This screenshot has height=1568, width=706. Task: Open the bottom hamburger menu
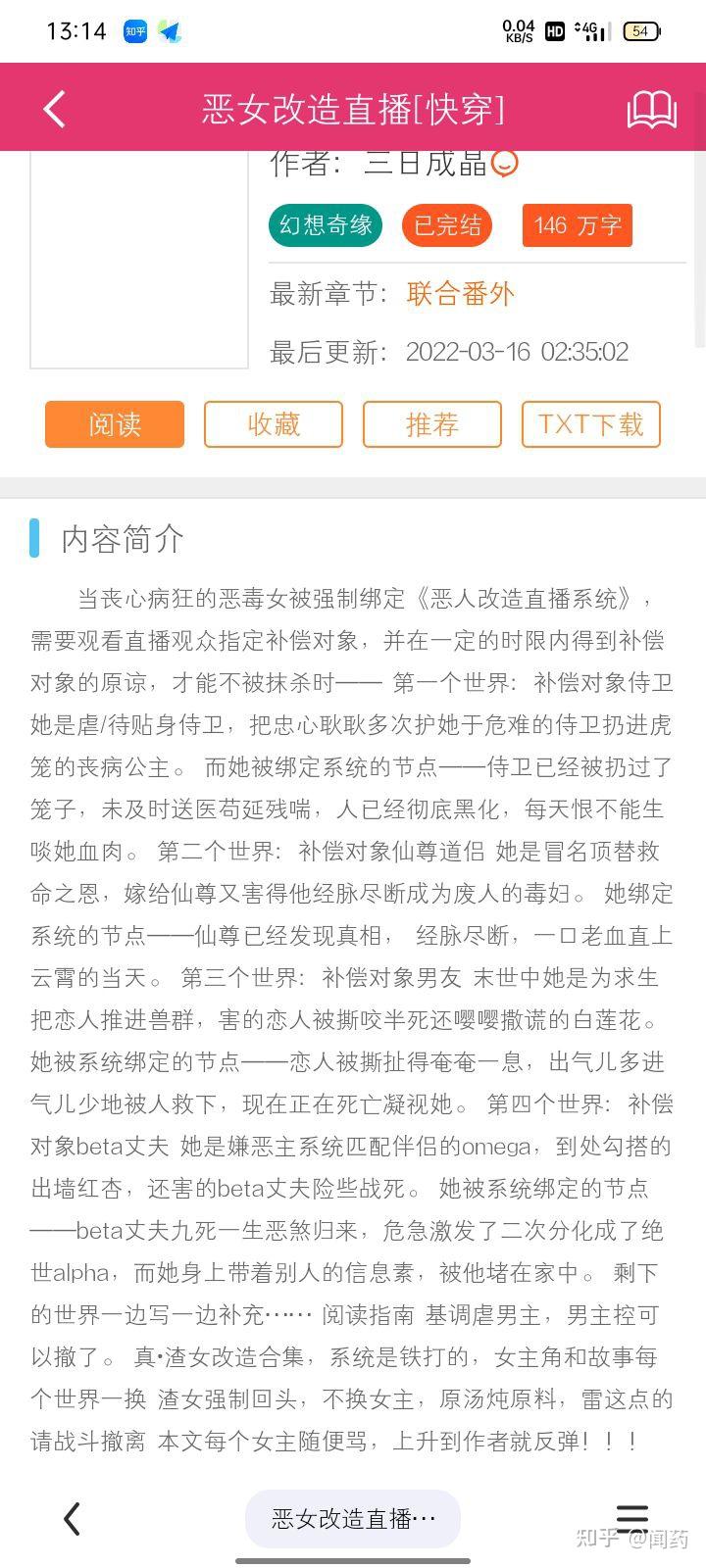pyautogui.click(x=632, y=1518)
